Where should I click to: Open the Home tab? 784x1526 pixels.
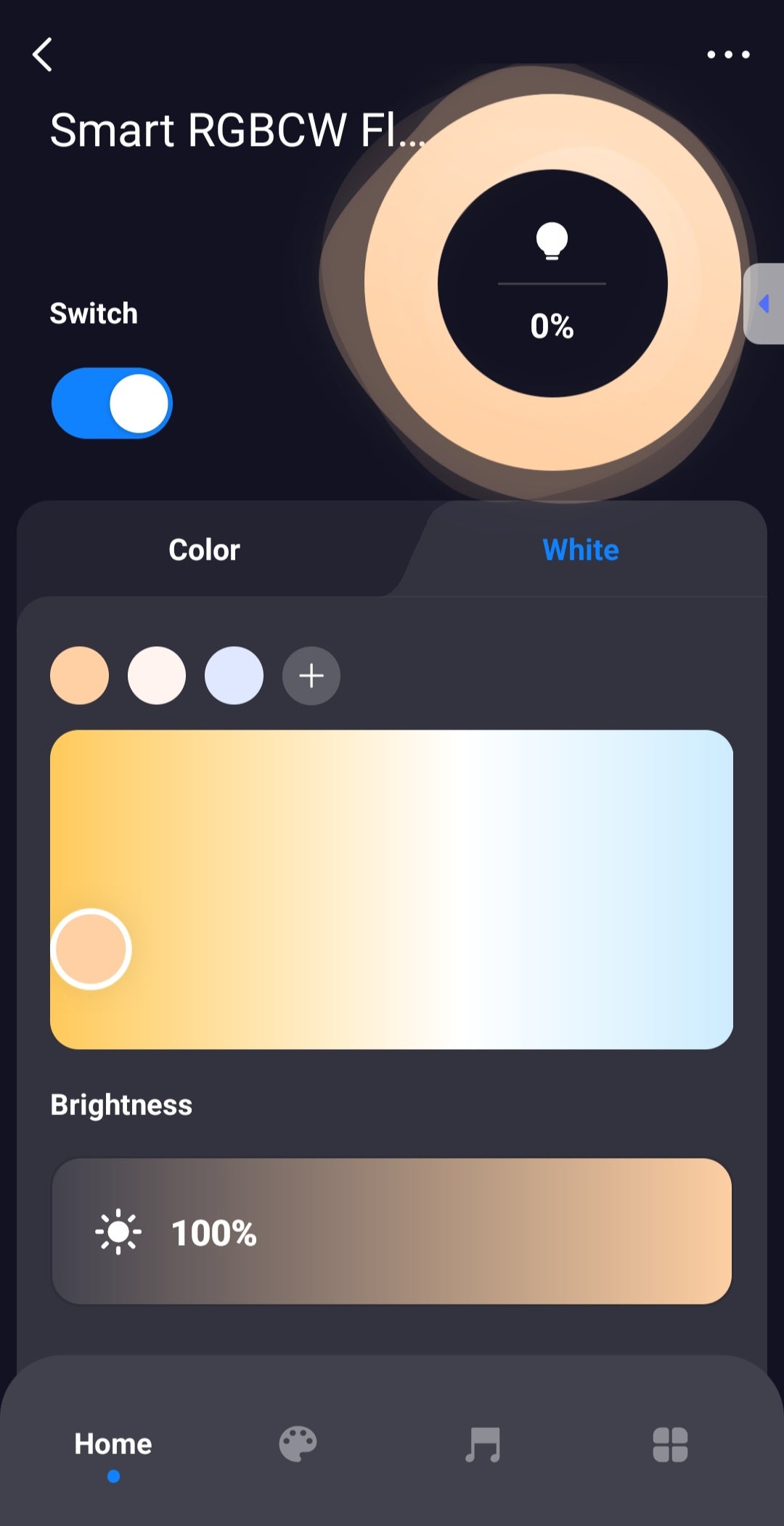pos(113,1445)
